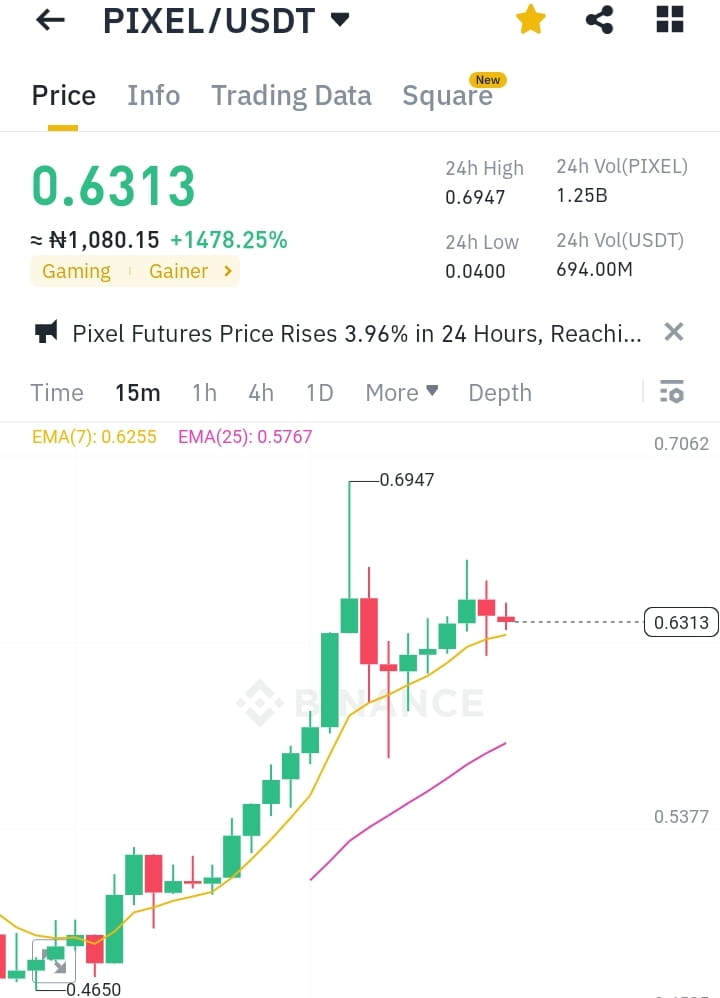
Task: Expand the More timeframe dropdown
Action: coord(401,392)
